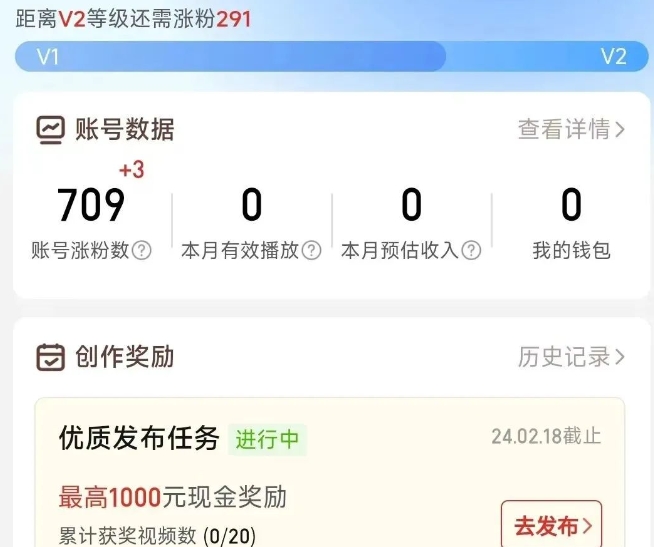Show help for 本月有效播放
This screenshot has width=654, height=547.
(312, 251)
